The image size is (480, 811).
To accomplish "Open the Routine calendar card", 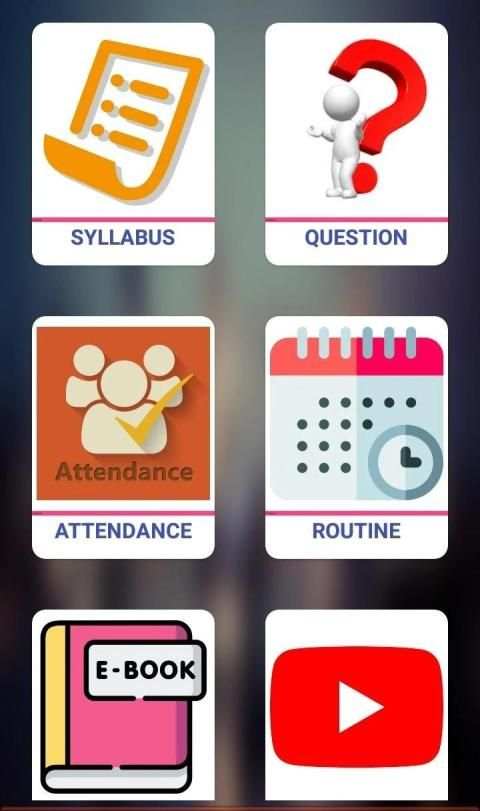I will click(356, 438).
